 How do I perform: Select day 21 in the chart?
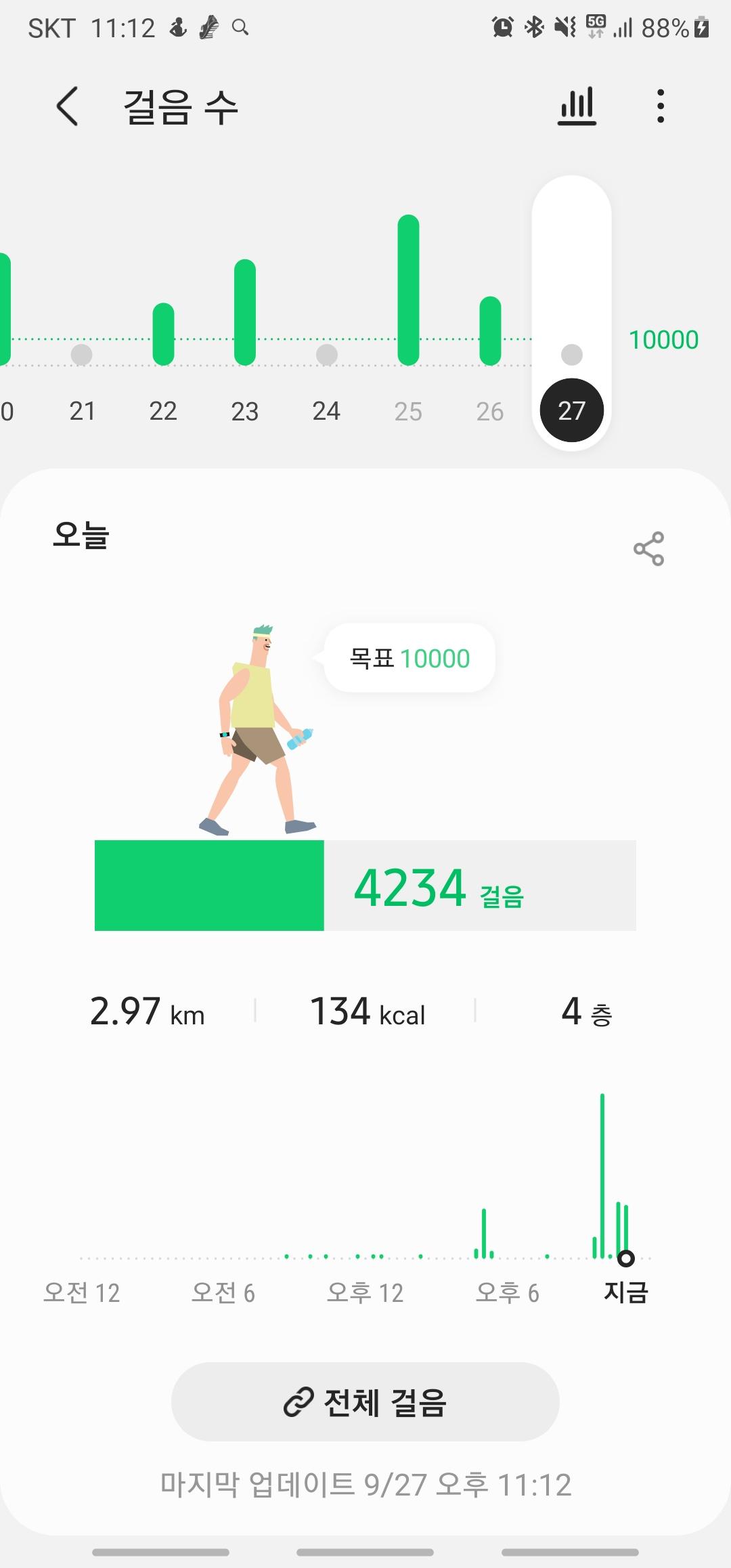coord(82,410)
